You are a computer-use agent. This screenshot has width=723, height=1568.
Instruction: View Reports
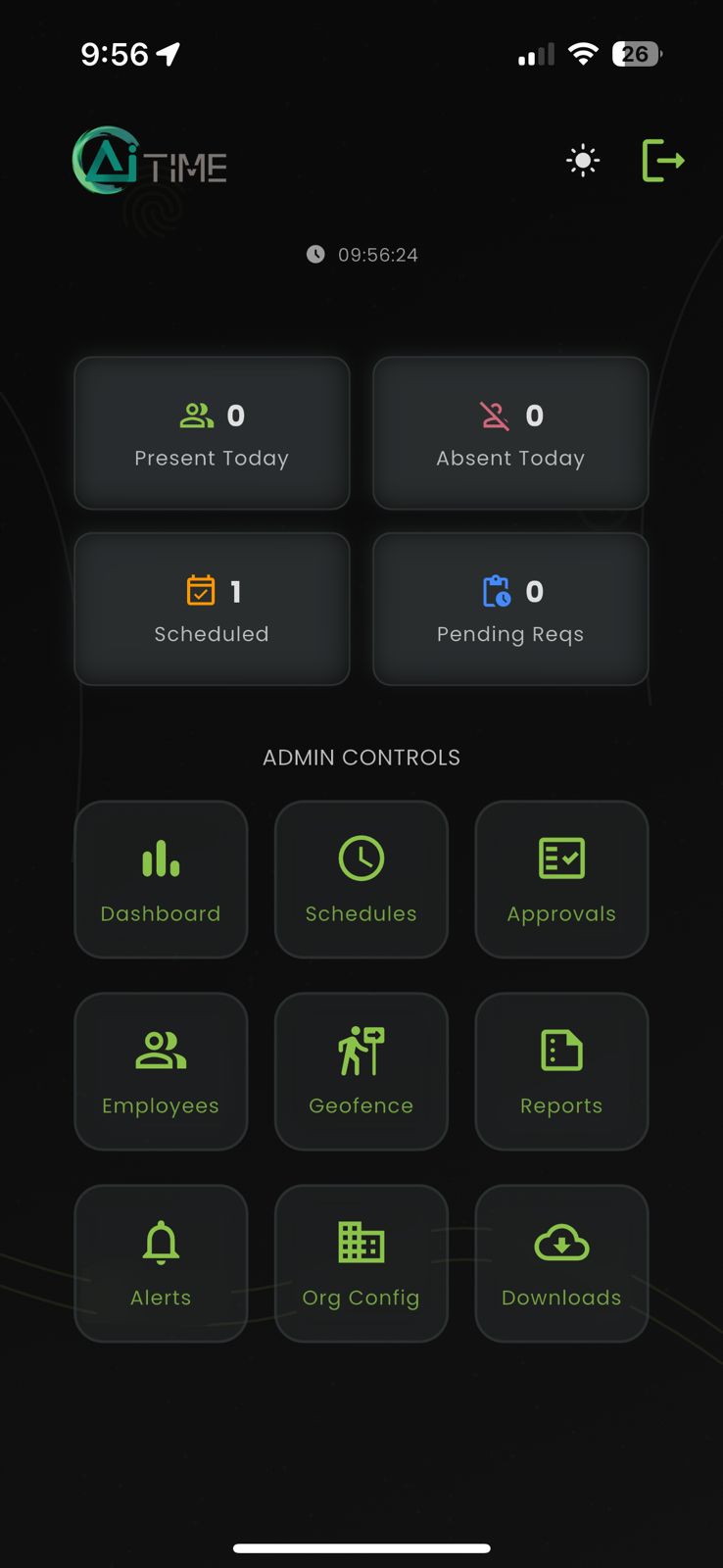point(561,1071)
